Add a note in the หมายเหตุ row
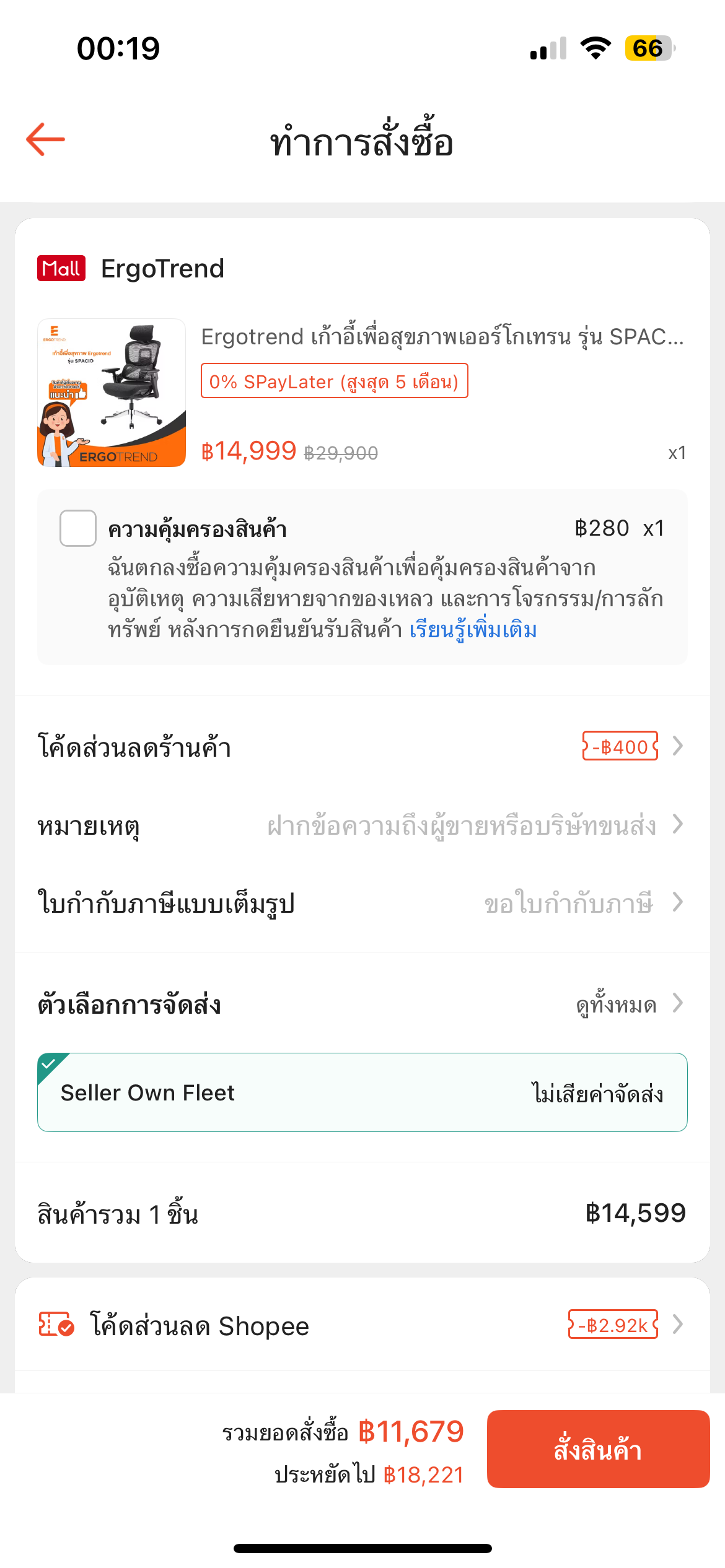725x1568 pixels. tap(461, 825)
